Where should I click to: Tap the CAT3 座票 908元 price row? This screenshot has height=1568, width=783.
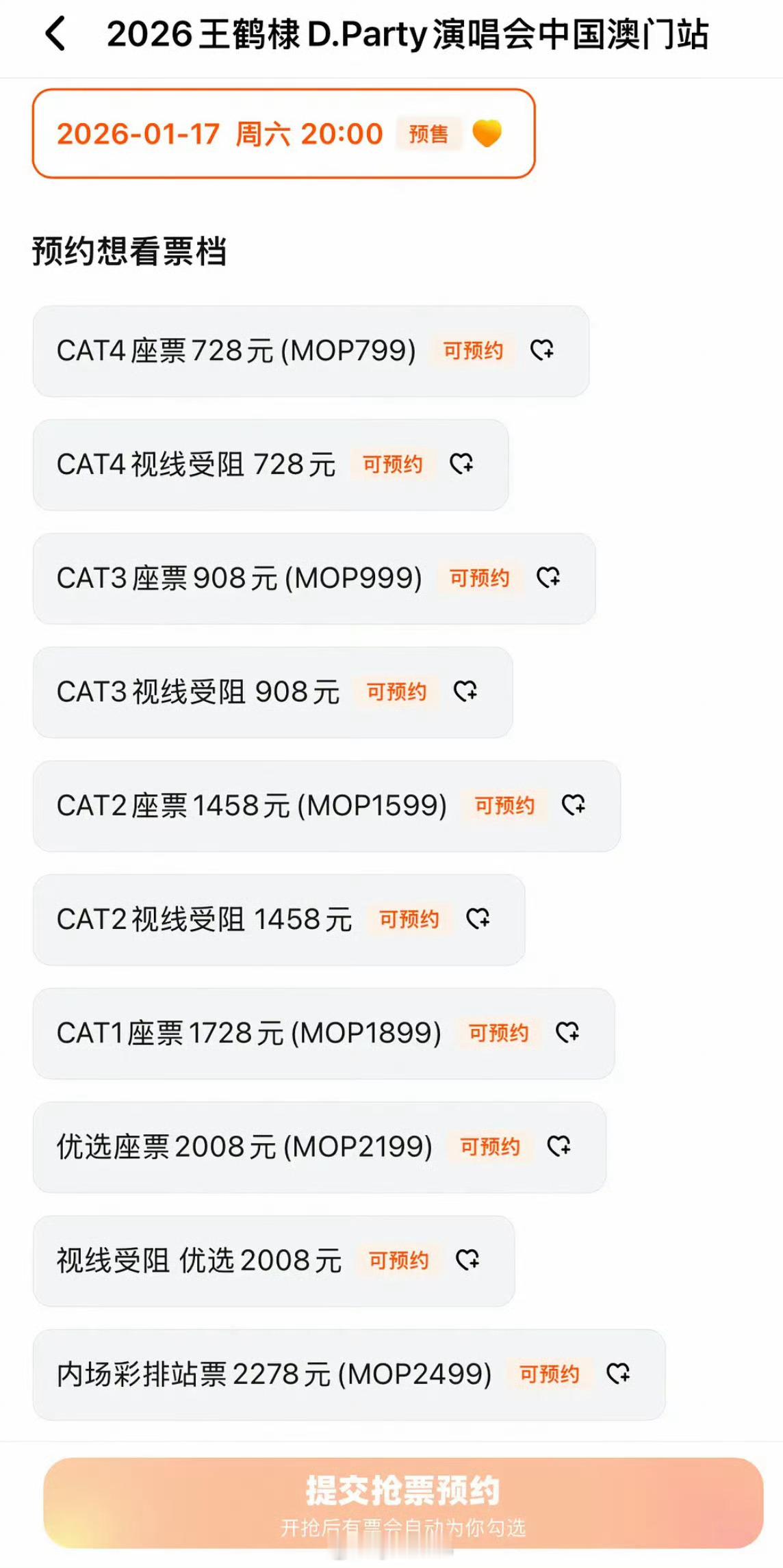pos(240,578)
